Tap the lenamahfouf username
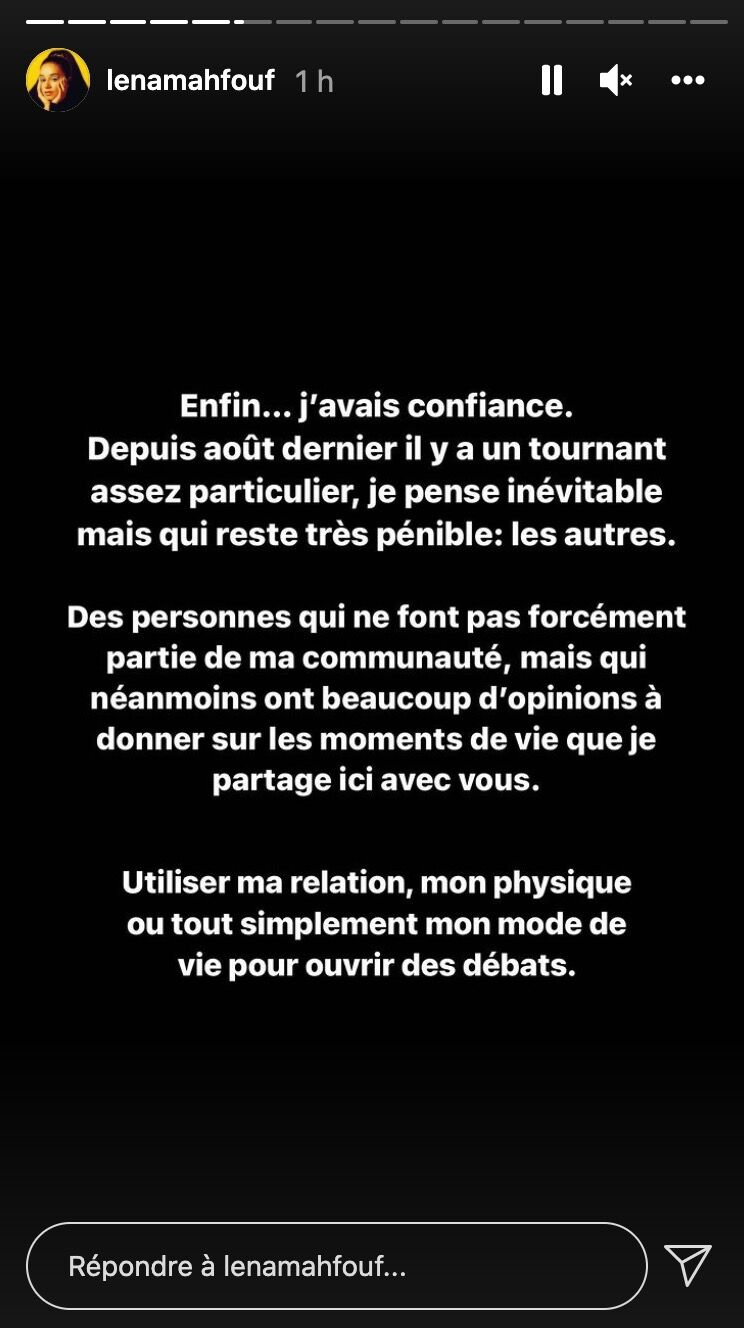 pyautogui.click(x=190, y=80)
